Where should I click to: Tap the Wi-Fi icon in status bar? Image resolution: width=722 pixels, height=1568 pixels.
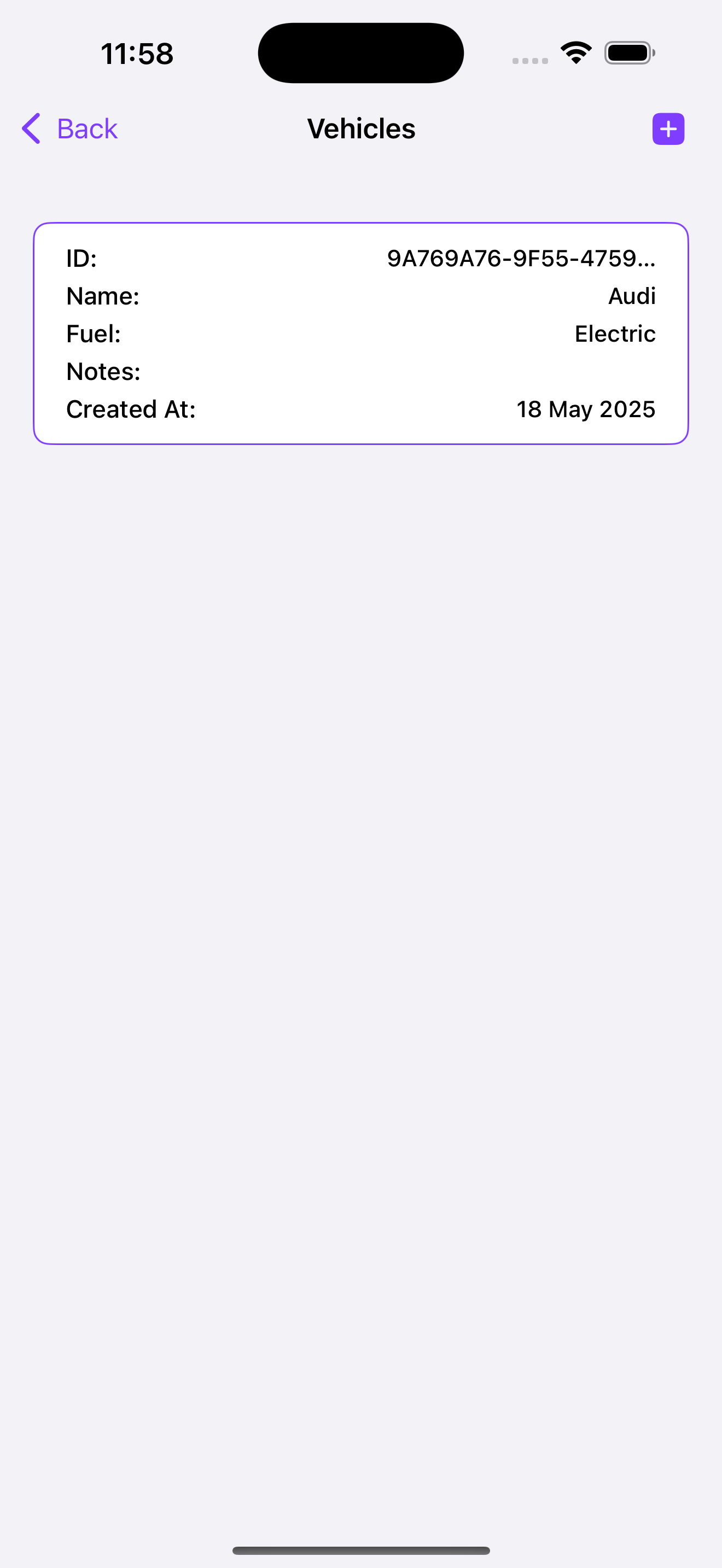point(575,52)
